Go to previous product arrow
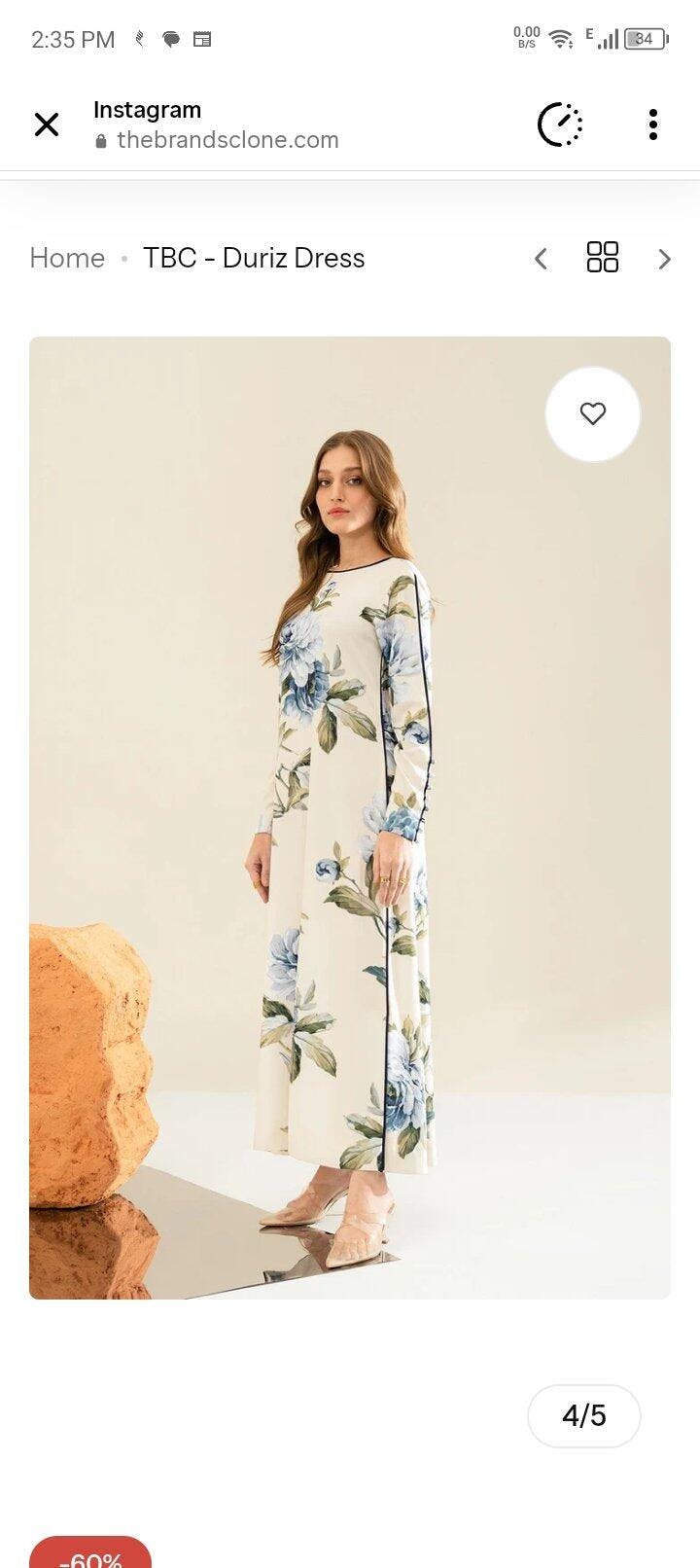The height and width of the screenshot is (1568, 700). tap(542, 259)
